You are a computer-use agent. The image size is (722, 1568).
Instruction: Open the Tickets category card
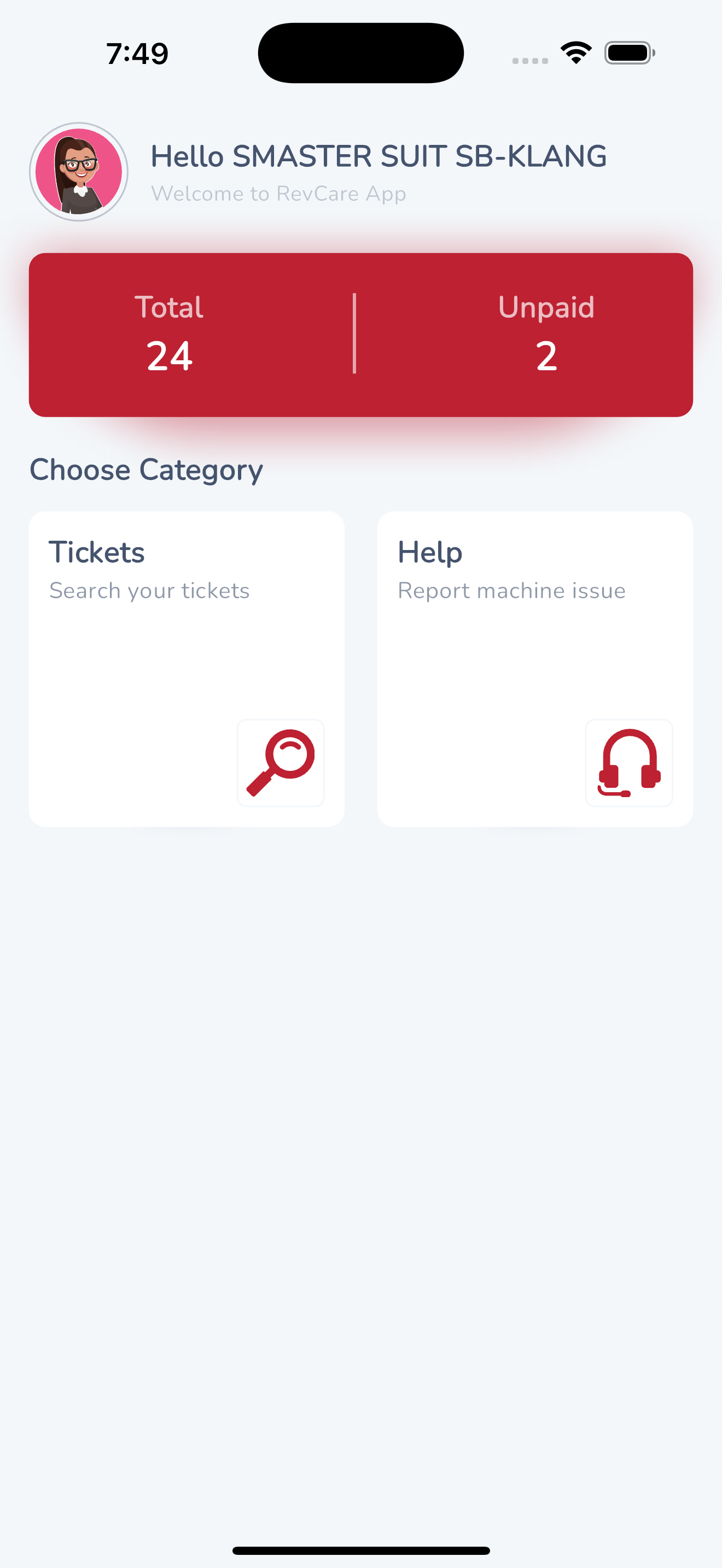click(x=187, y=668)
